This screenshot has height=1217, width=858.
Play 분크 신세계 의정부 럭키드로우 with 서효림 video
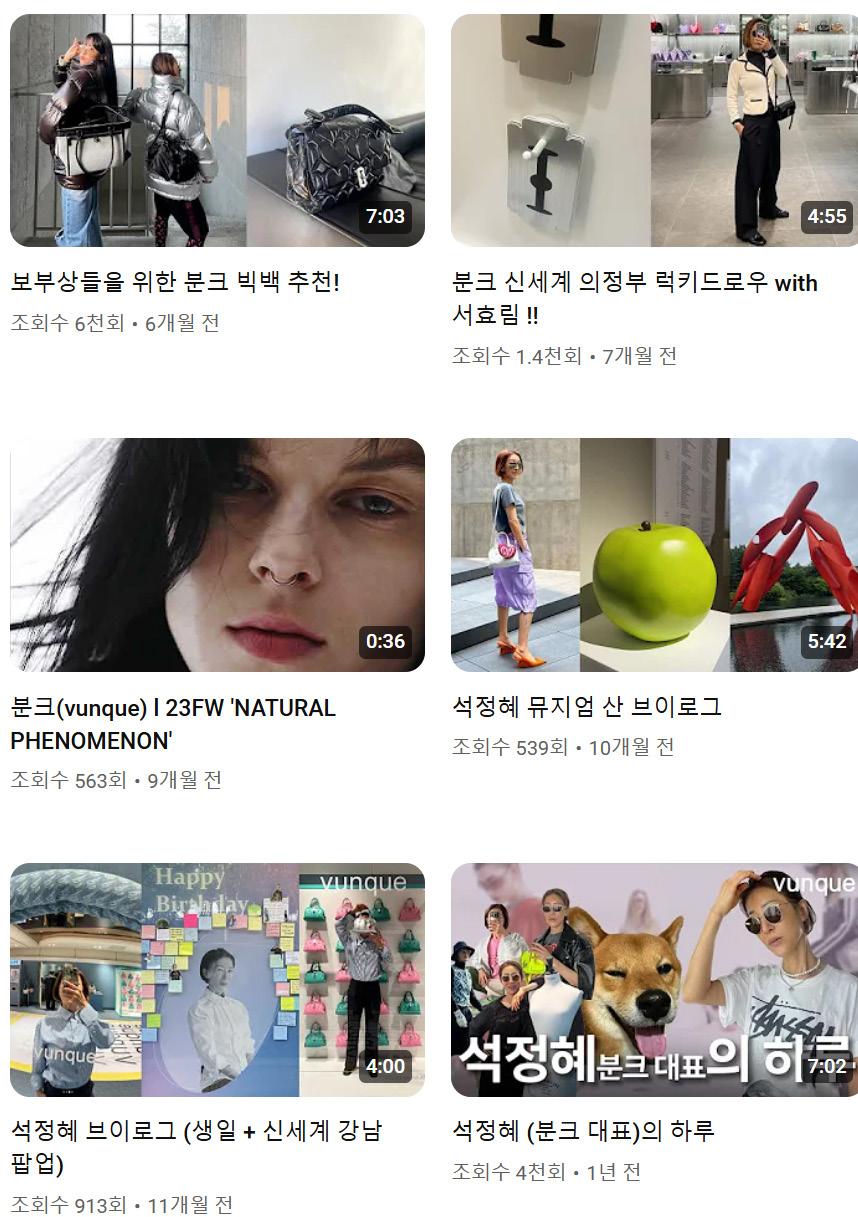click(x=654, y=131)
